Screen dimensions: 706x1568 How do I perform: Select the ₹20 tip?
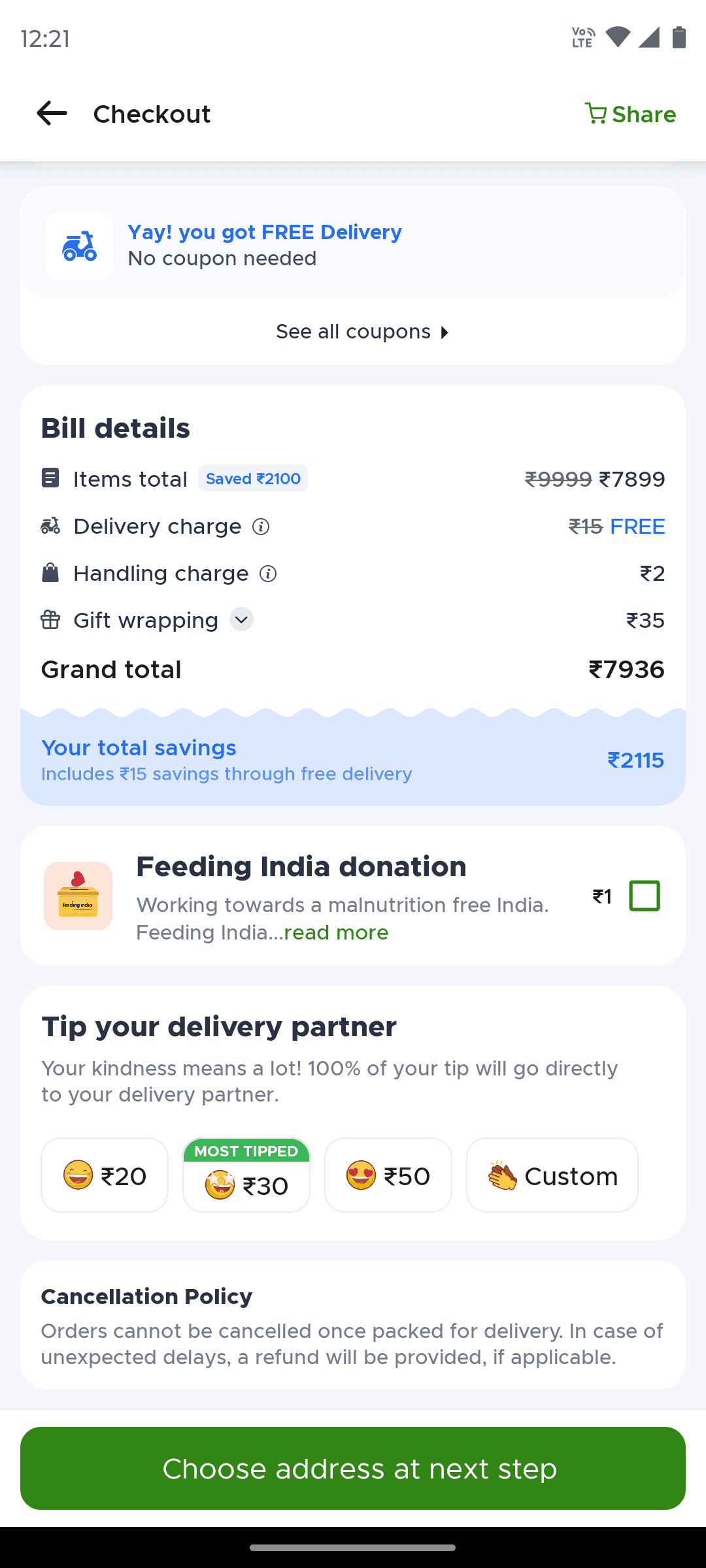105,1175
